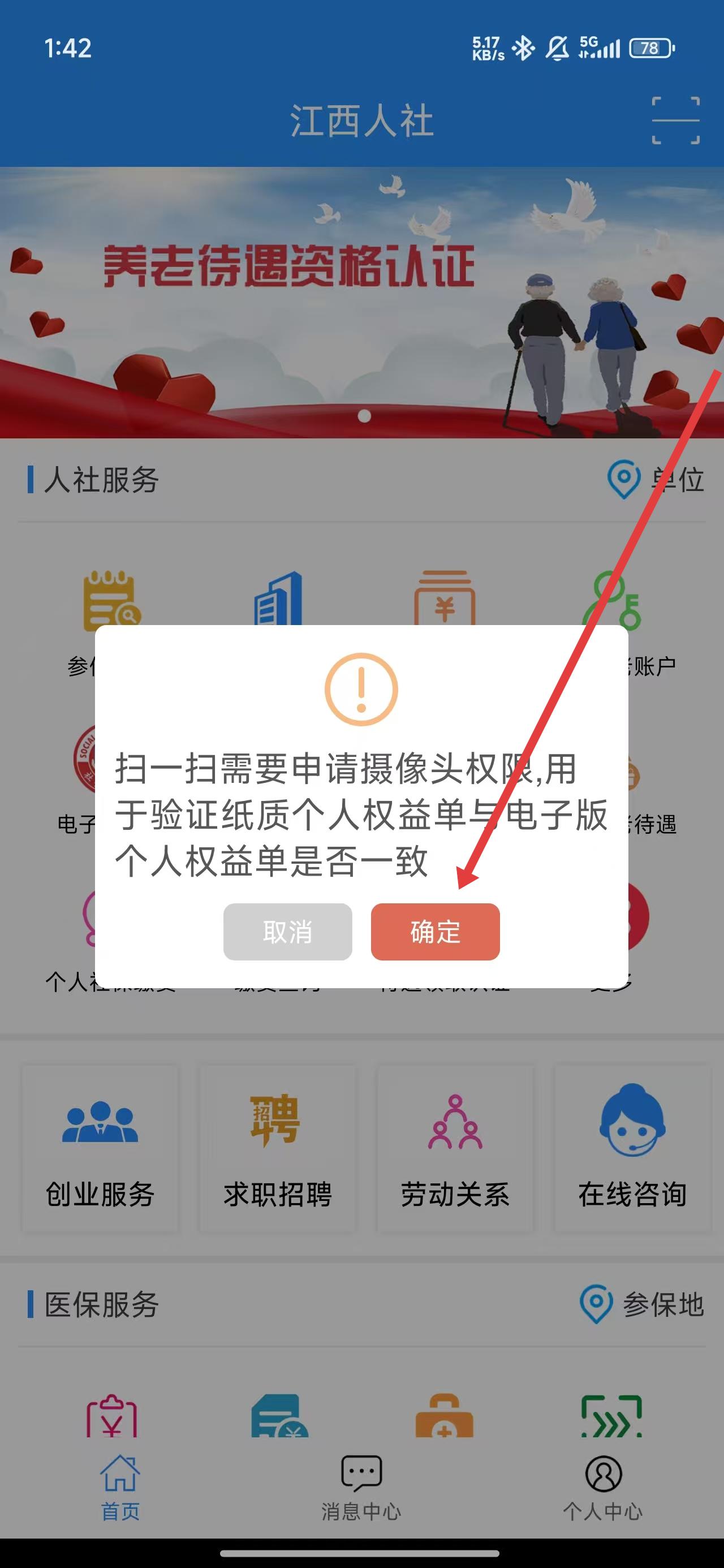
Task: Confirm the camera permission with 确定
Action: pyautogui.click(x=435, y=931)
